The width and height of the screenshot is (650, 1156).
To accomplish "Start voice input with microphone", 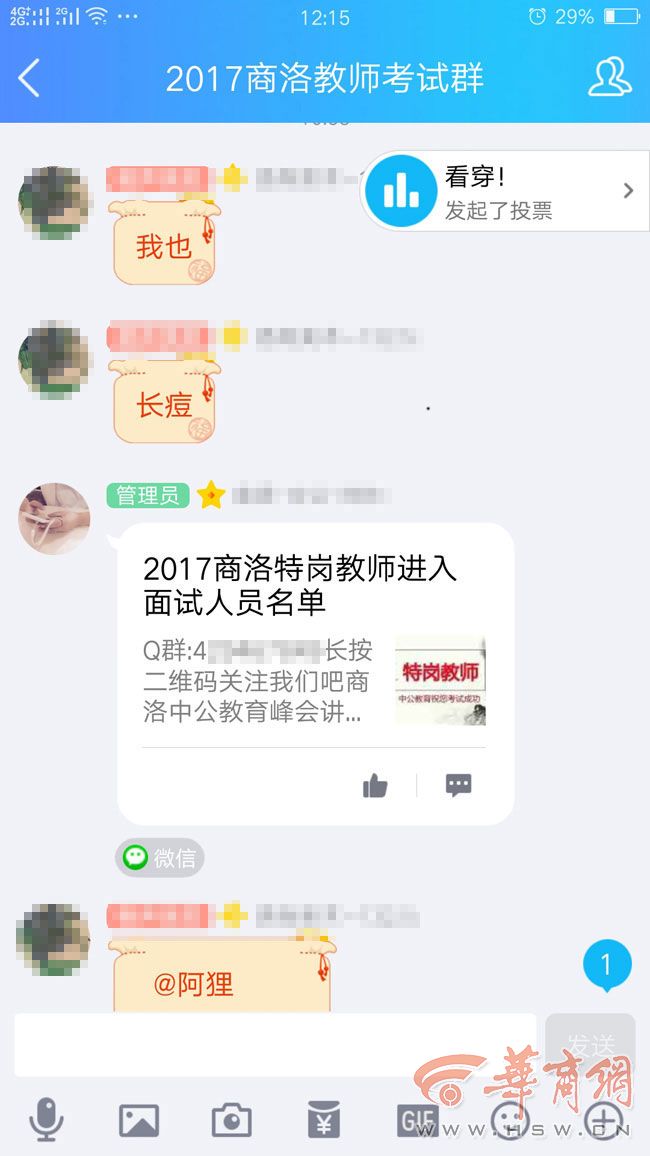I will [x=46, y=1120].
